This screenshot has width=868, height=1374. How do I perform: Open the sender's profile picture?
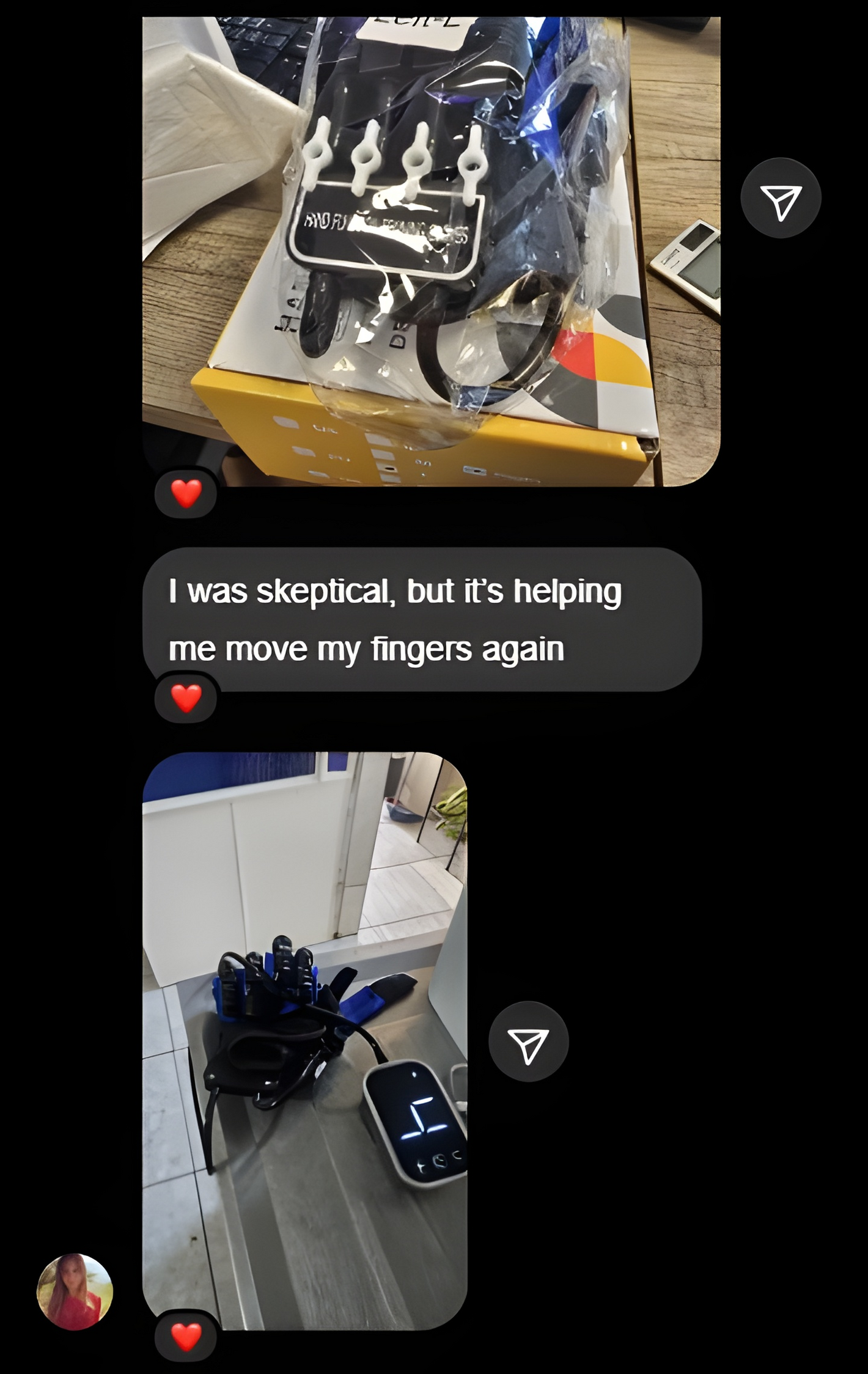(75, 1292)
